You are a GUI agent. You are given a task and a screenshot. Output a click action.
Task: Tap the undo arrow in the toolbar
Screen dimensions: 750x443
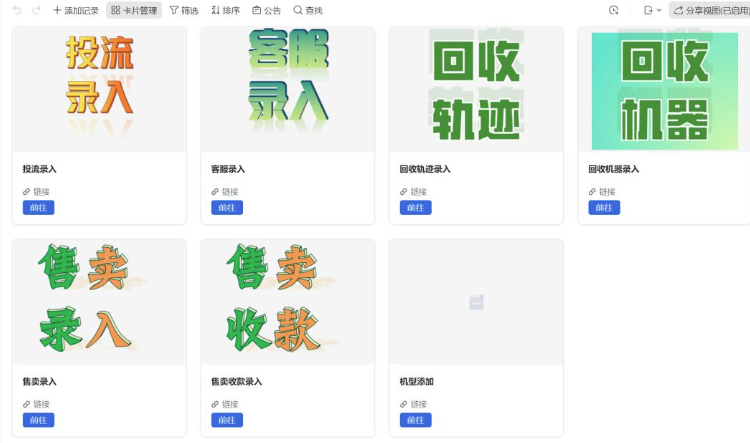(17, 10)
